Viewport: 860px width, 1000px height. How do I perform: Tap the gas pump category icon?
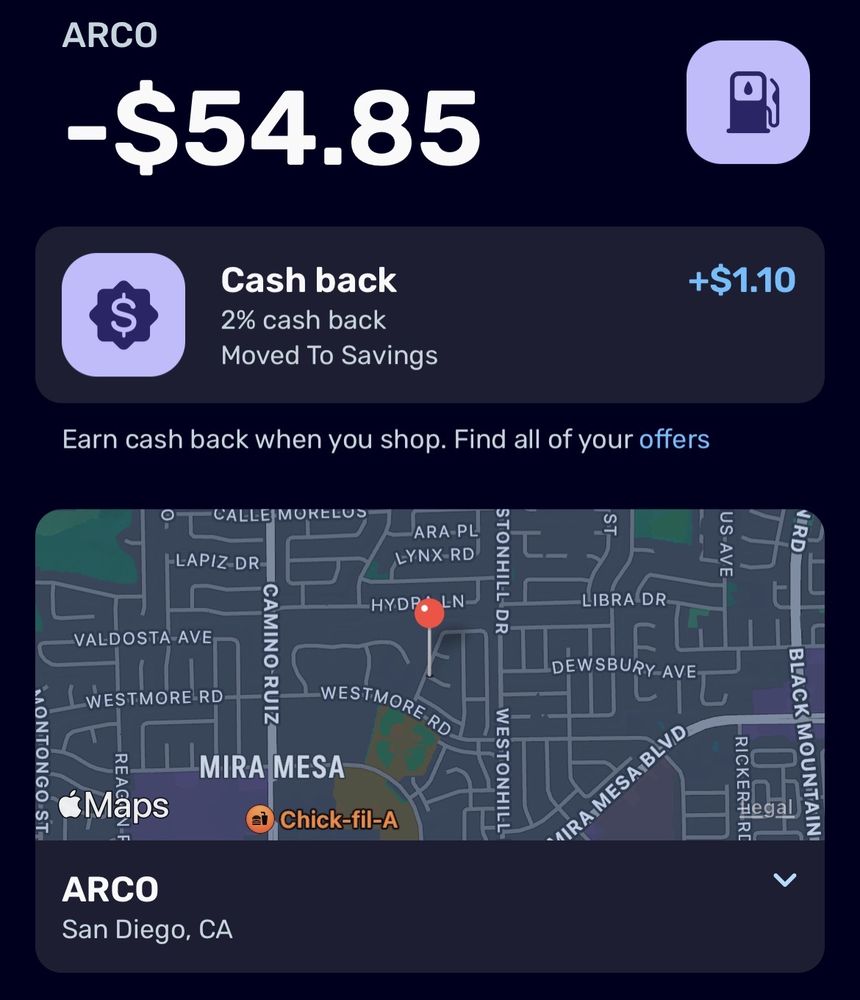[x=747, y=102]
